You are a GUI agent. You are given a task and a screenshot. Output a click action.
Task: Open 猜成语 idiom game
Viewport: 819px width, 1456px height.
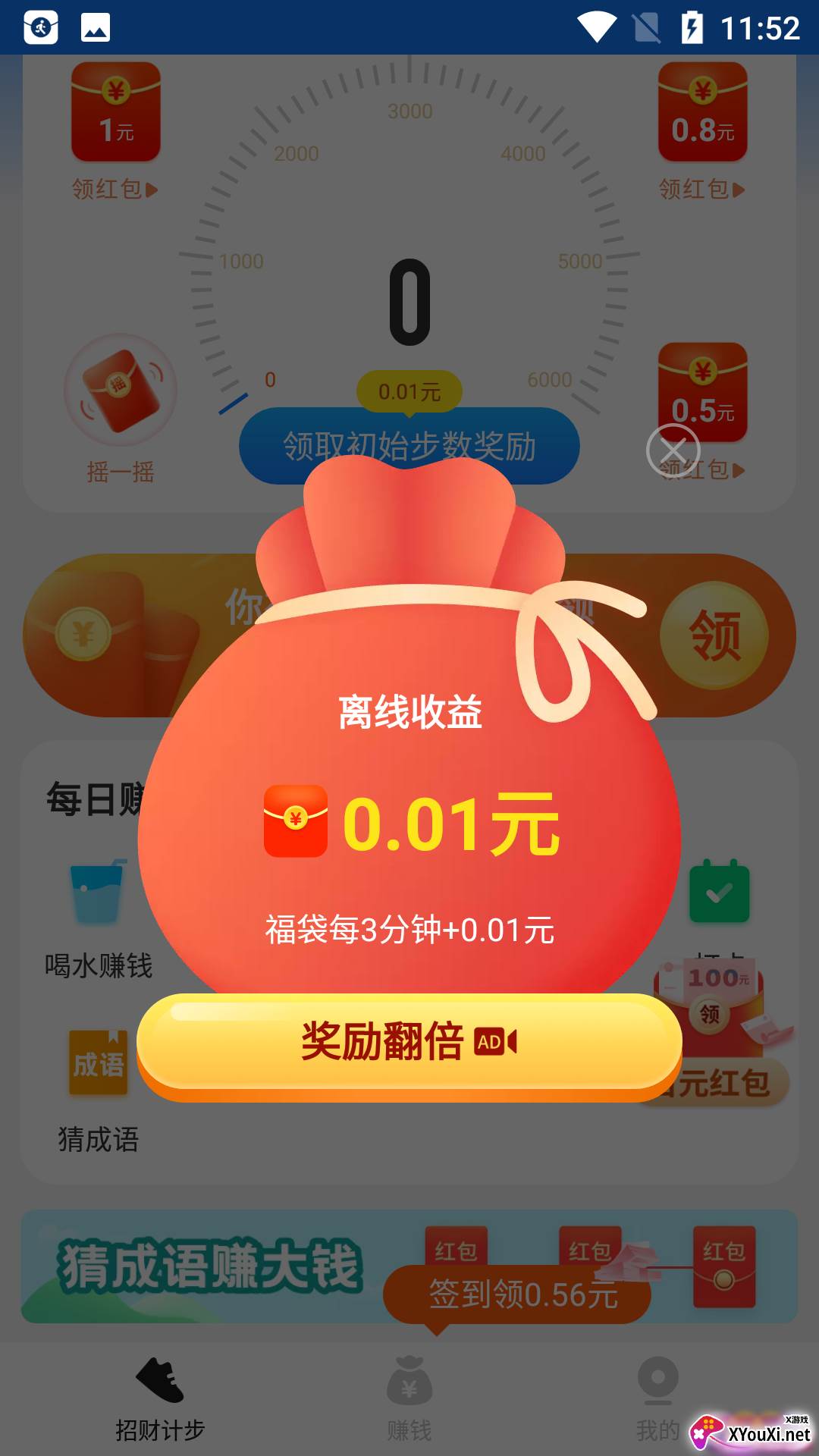pyautogui.click(x=98, y=1092)
